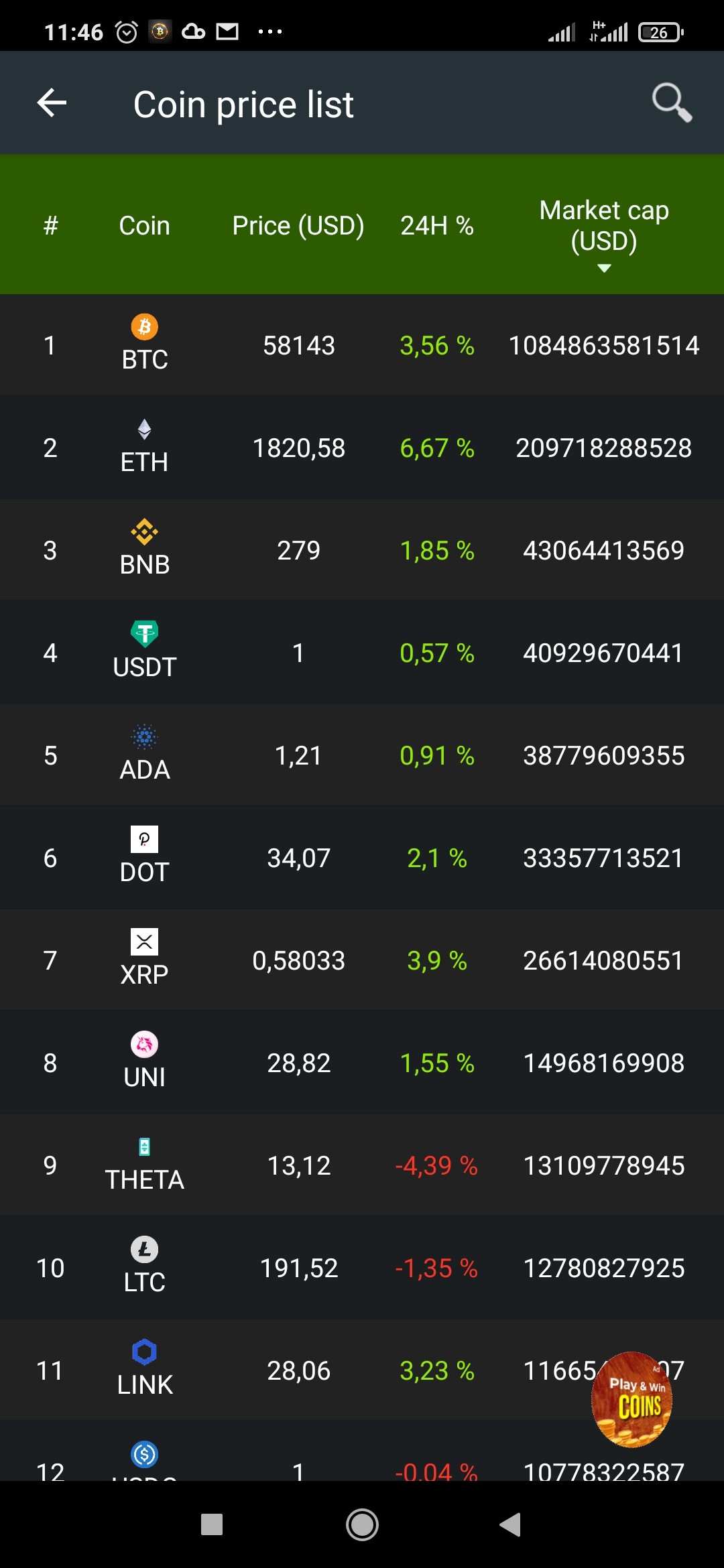Sort by the Coin name column header

(x=144, y=226)
